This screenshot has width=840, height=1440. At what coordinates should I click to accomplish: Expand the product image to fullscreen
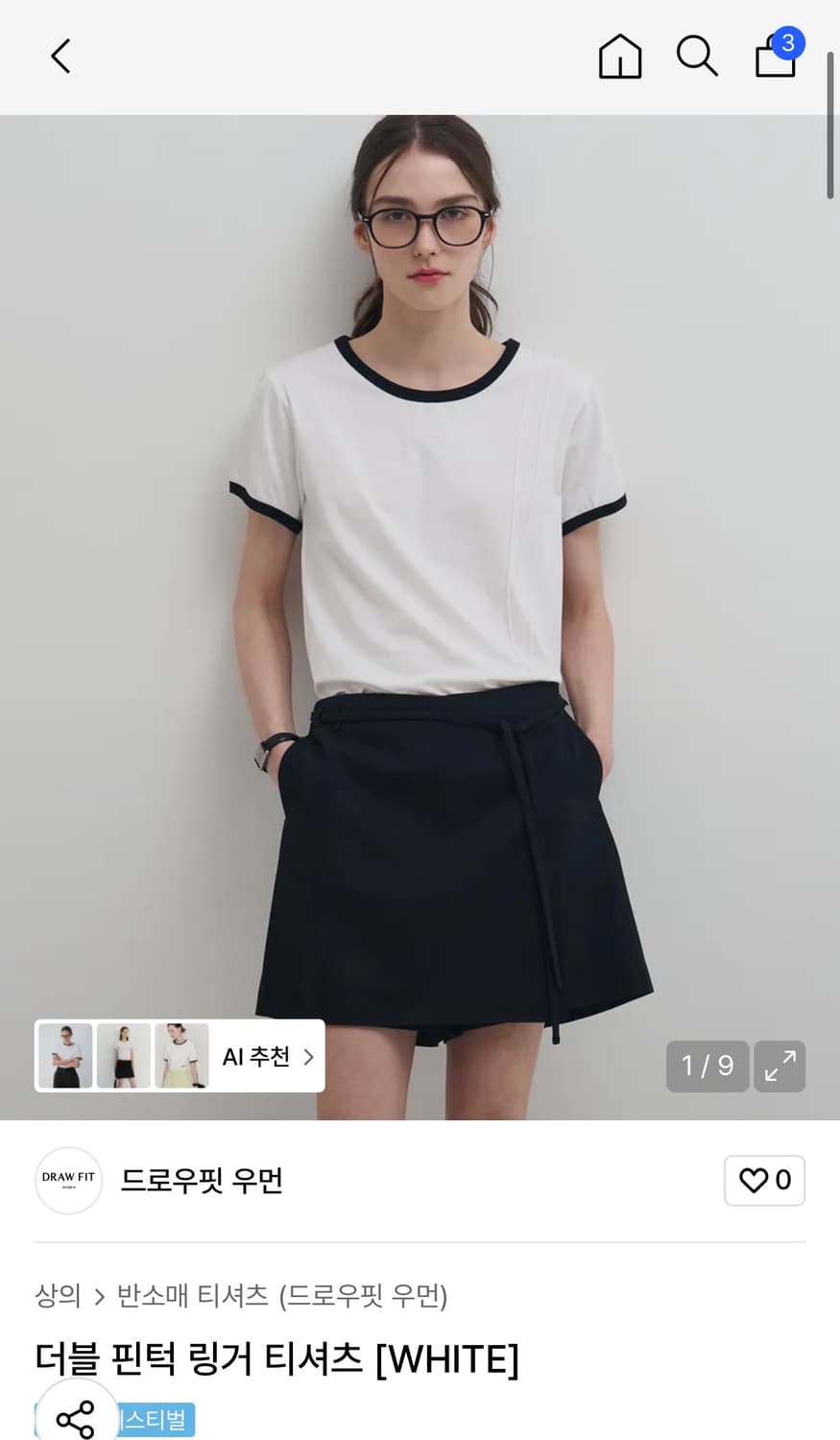tap(780, 1067)
